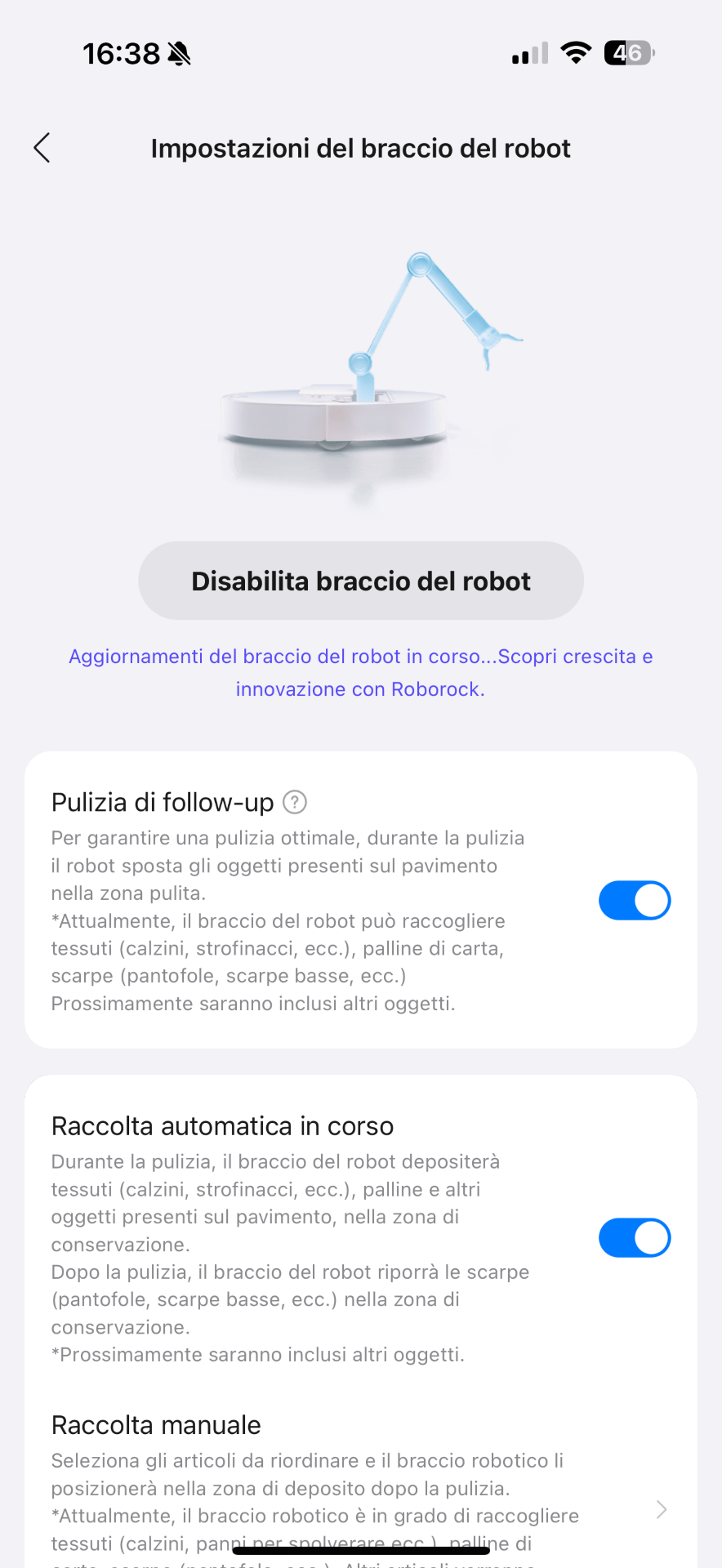Tap Disabilita braccio del robot button
This screenshot has width=722, height=1568.
361,581
